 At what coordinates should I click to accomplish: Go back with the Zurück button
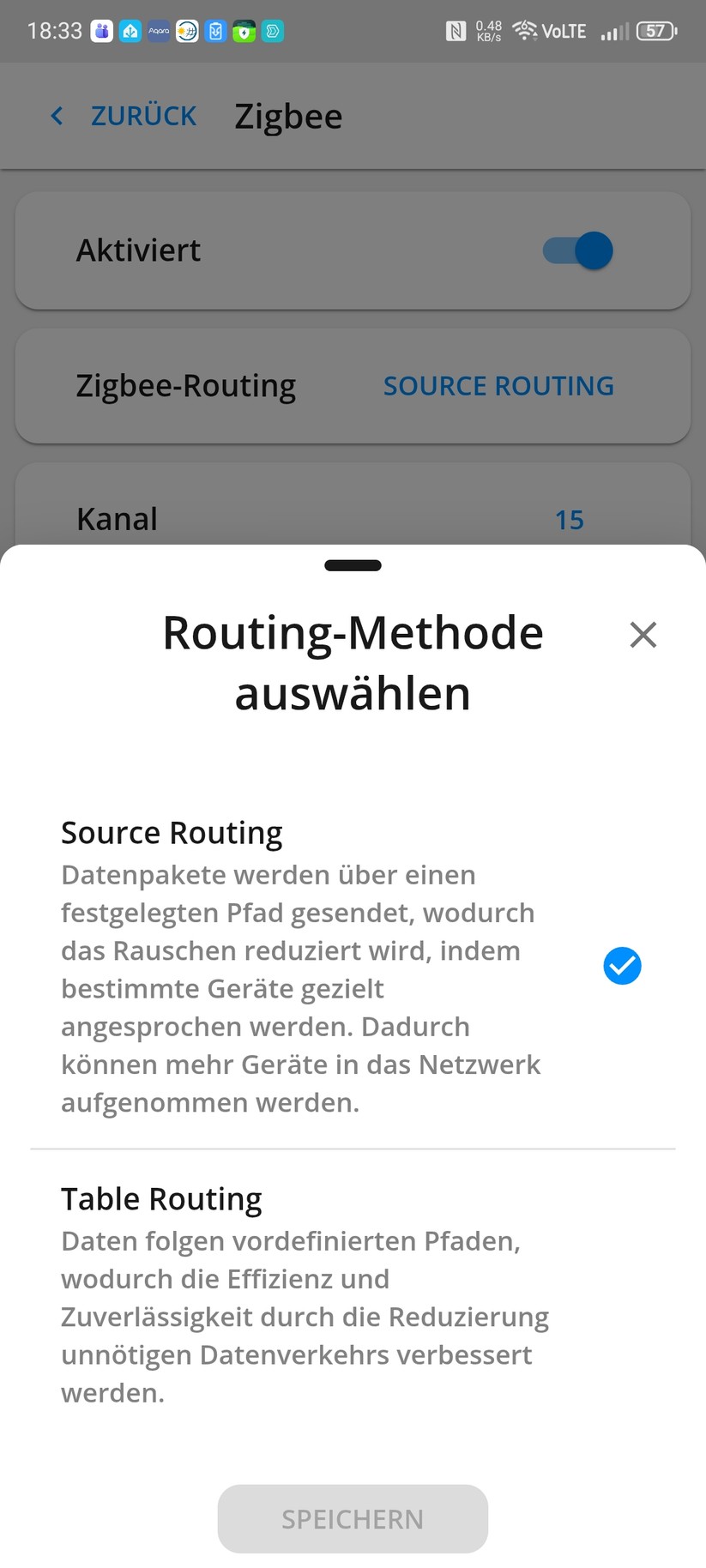(124, 116)
